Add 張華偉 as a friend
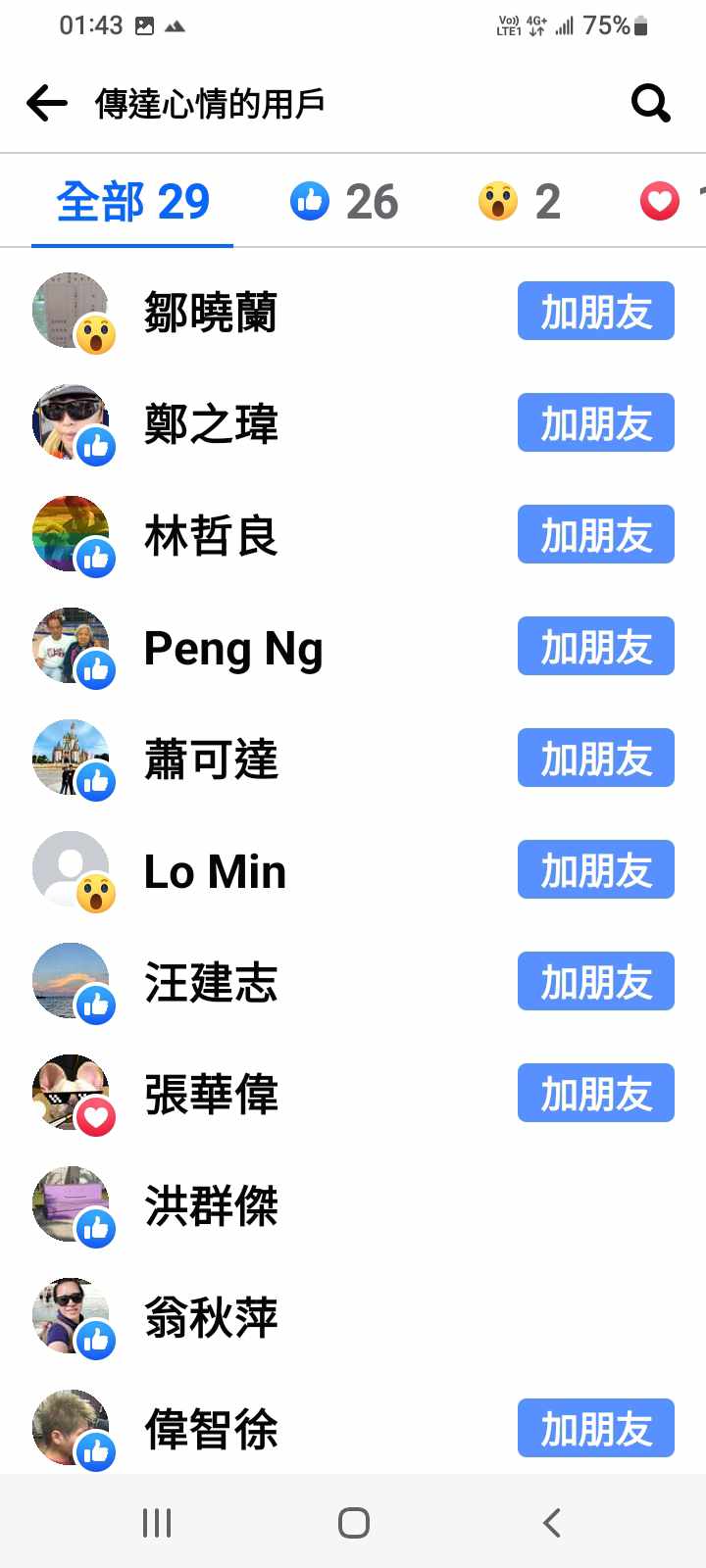 point(595,1094)
